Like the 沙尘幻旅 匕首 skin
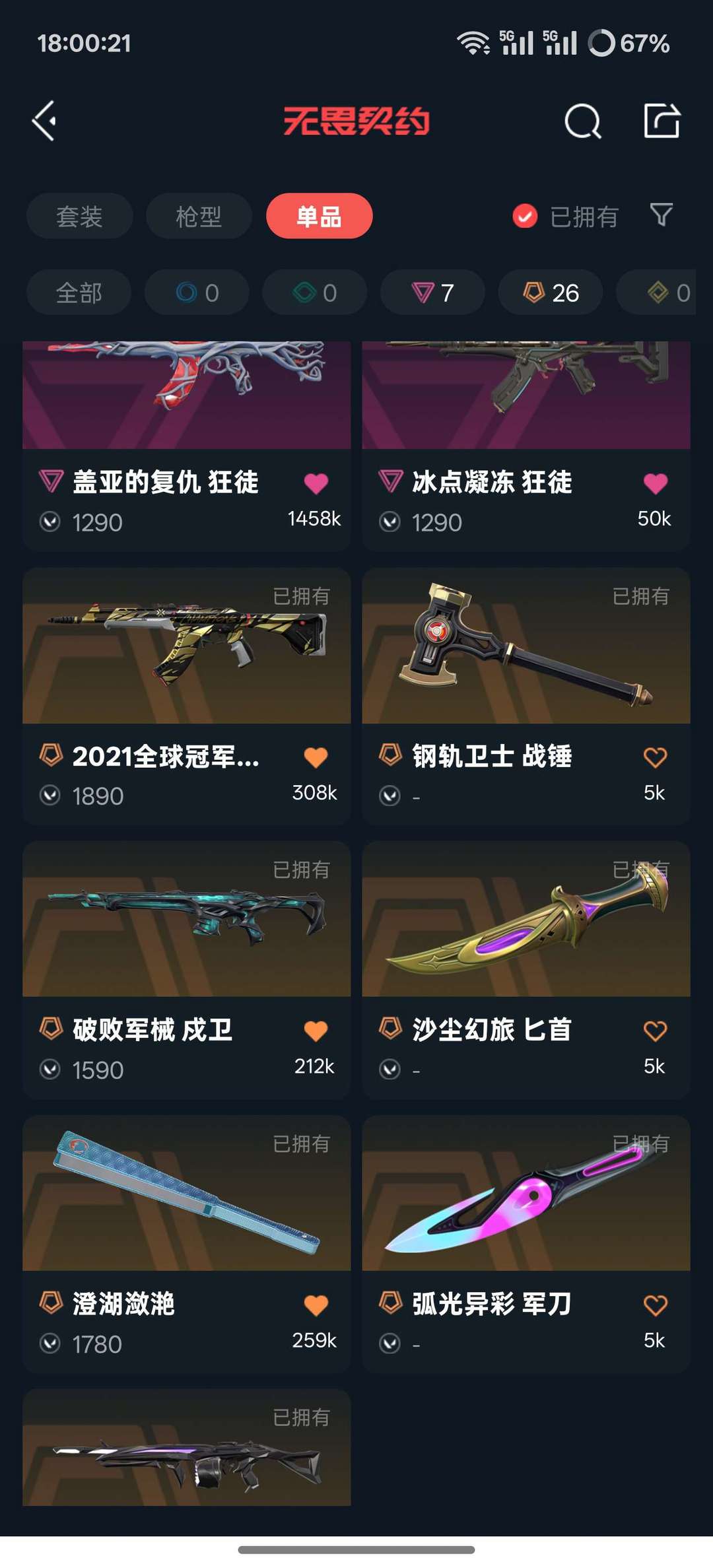The height and width of the screenshot is (1568, 713). [x=655, y=1031]
